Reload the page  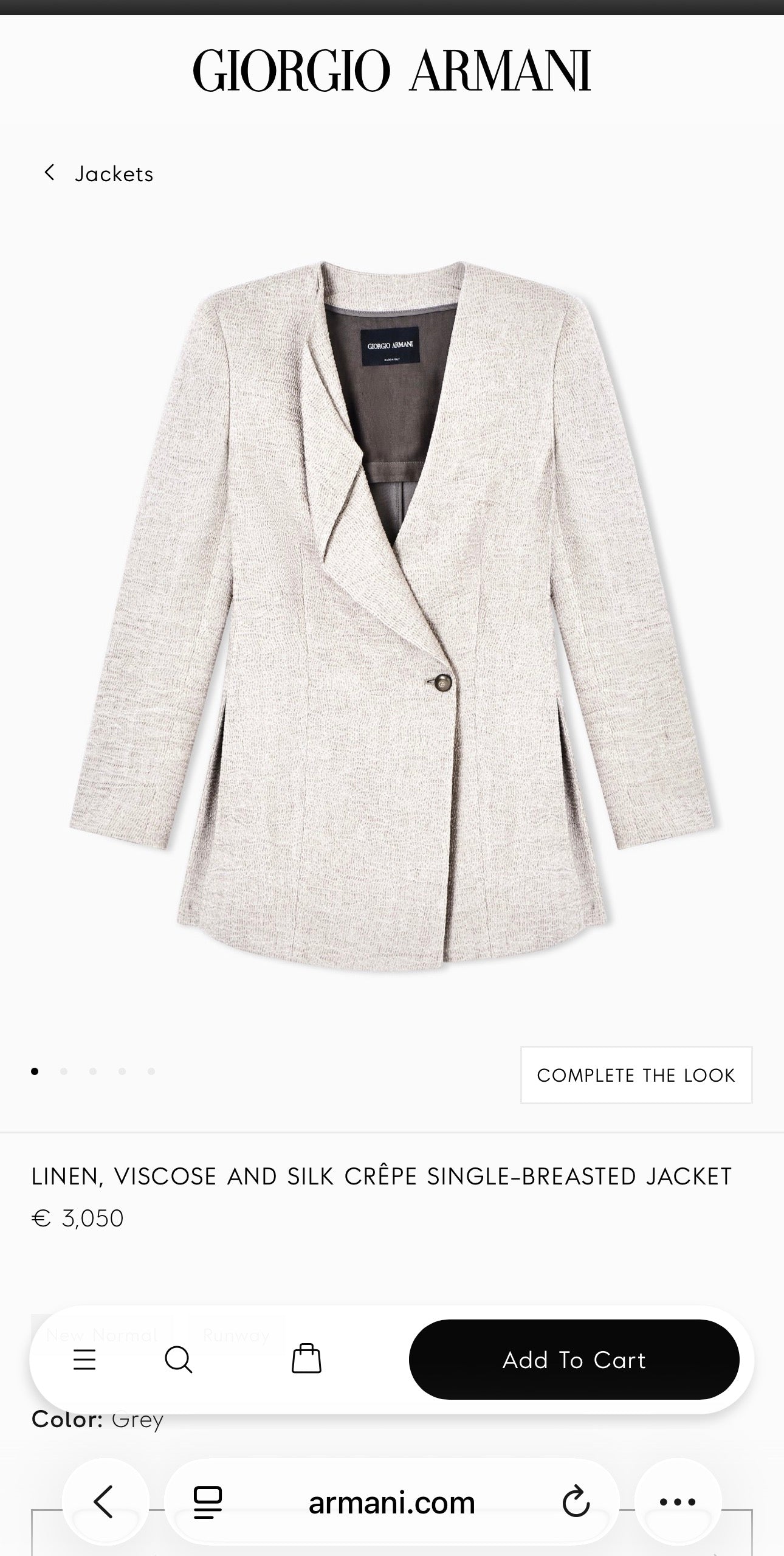point(576,1502)
